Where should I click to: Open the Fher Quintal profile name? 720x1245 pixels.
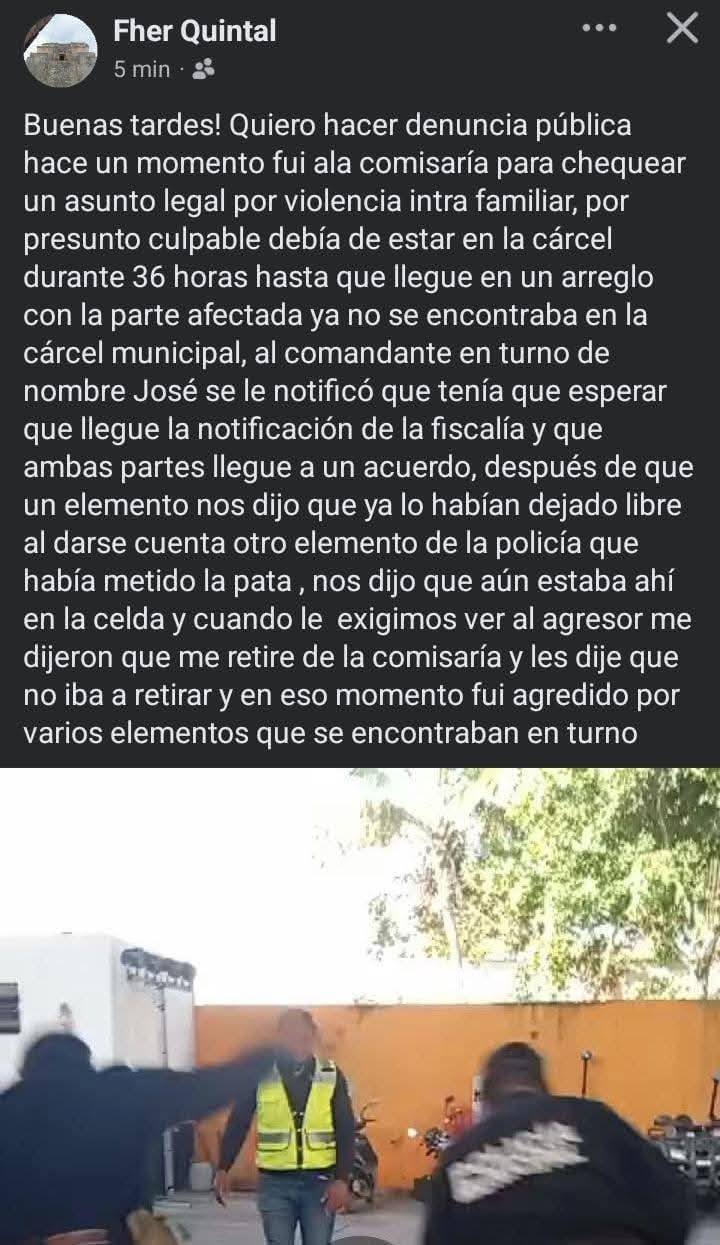pyautogui.click(x=194, y=31)
